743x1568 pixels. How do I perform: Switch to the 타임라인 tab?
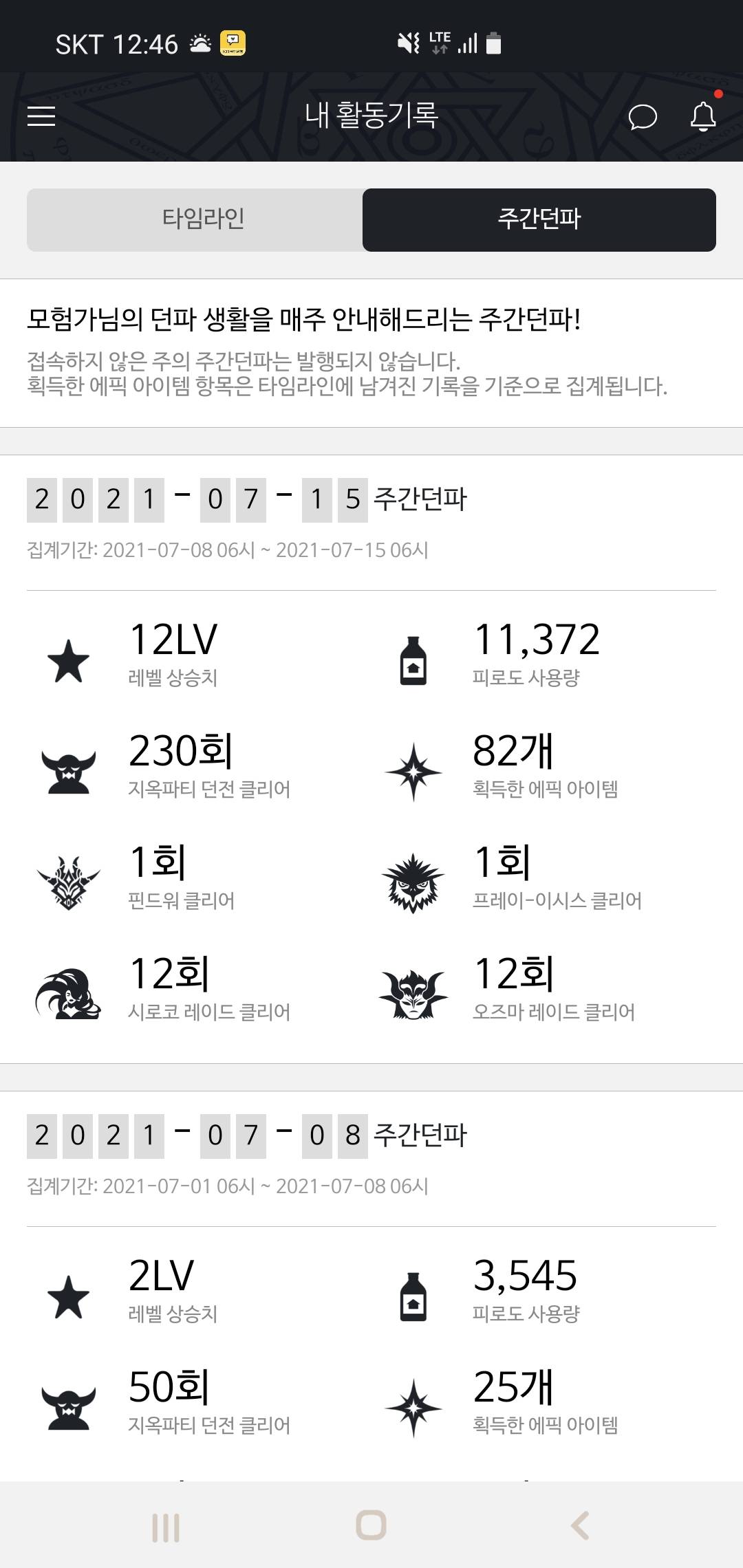(x=203, y=219)
